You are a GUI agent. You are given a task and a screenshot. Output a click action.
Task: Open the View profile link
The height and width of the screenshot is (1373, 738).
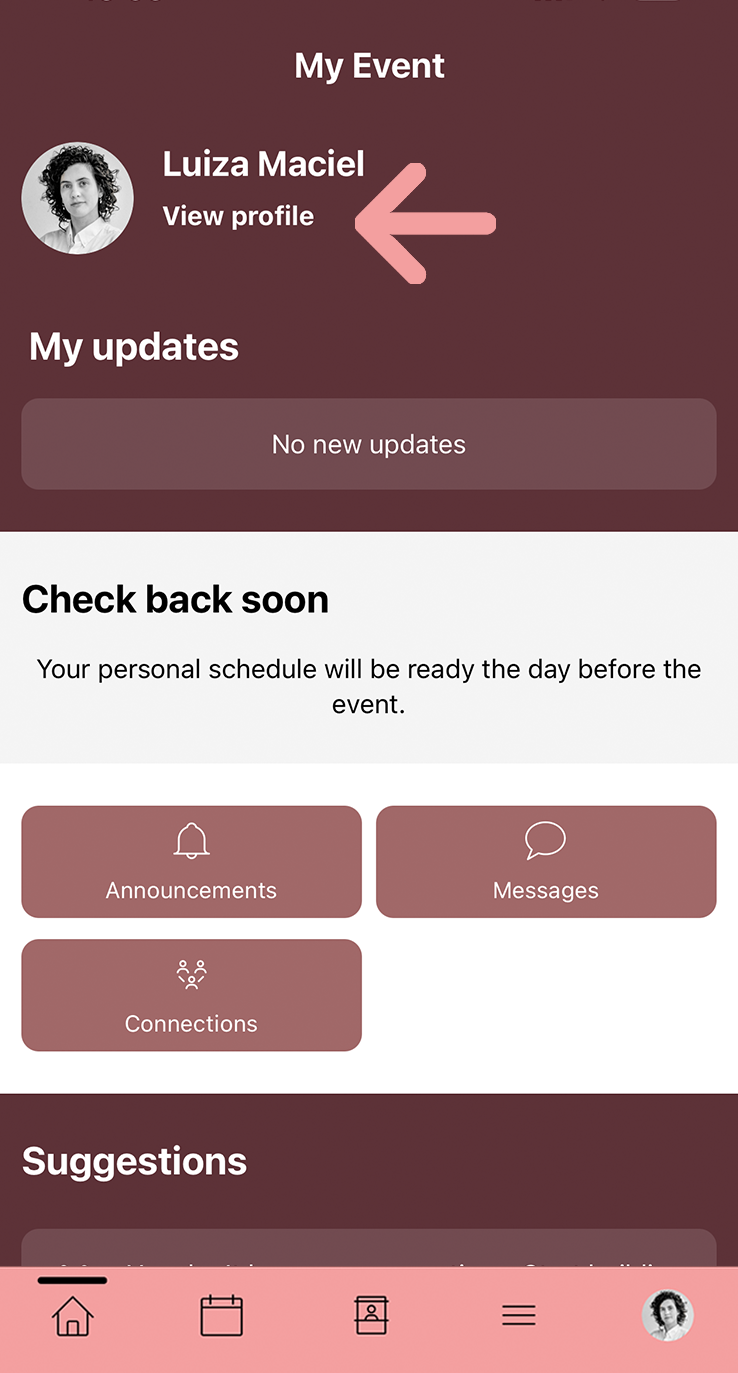pos(238,216)
